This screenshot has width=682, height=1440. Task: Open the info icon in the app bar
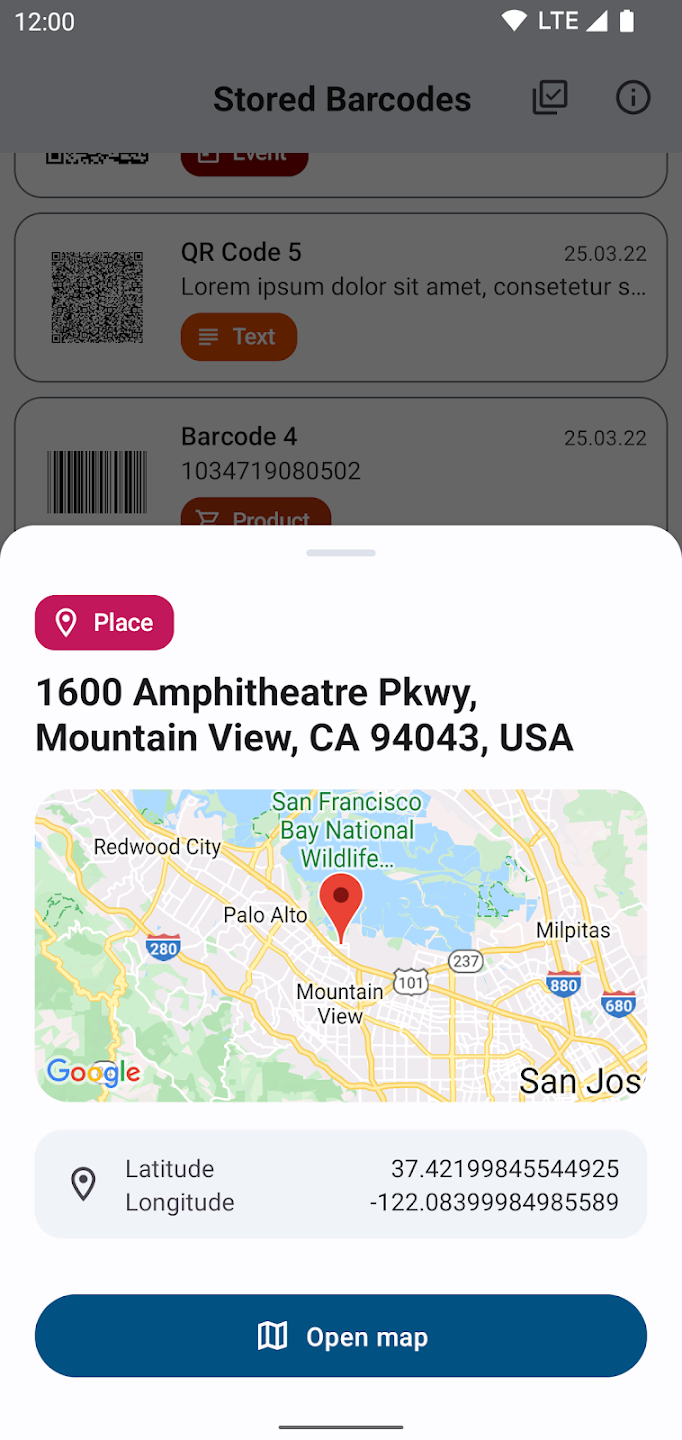click(x=633, y=98)
